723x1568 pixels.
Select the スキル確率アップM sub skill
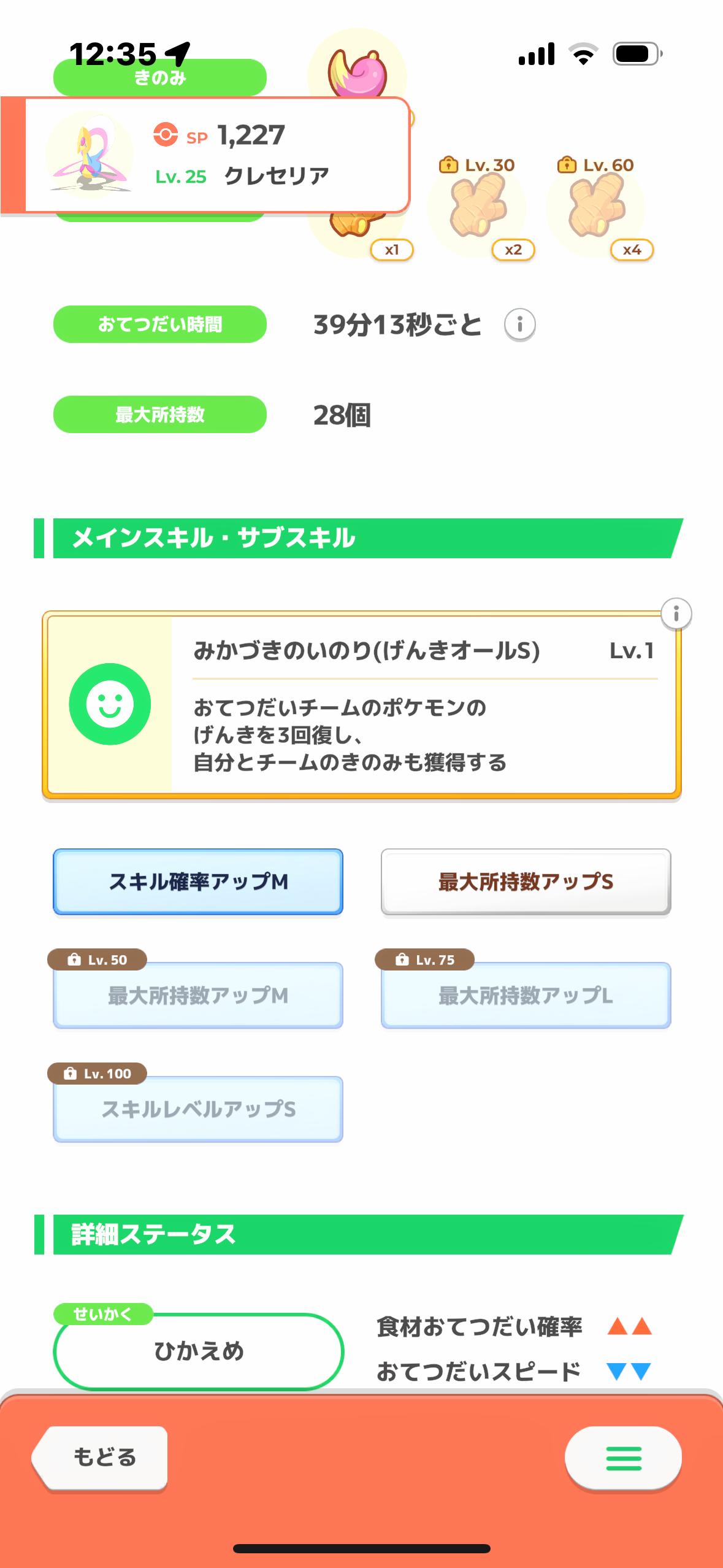coord(198,882)
